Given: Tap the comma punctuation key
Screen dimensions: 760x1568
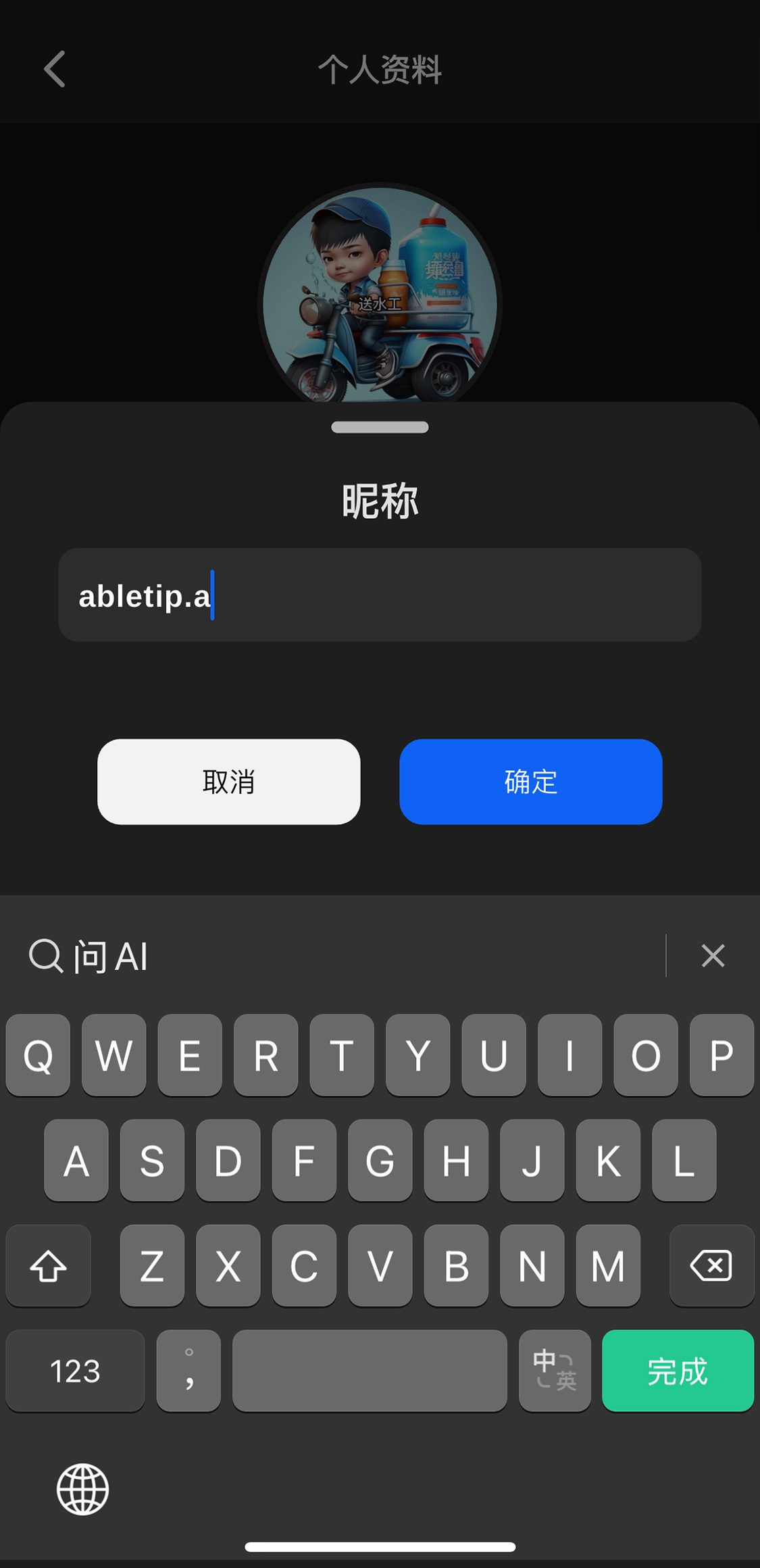Looking at the screenshot, I should (x=188, y=1371).
